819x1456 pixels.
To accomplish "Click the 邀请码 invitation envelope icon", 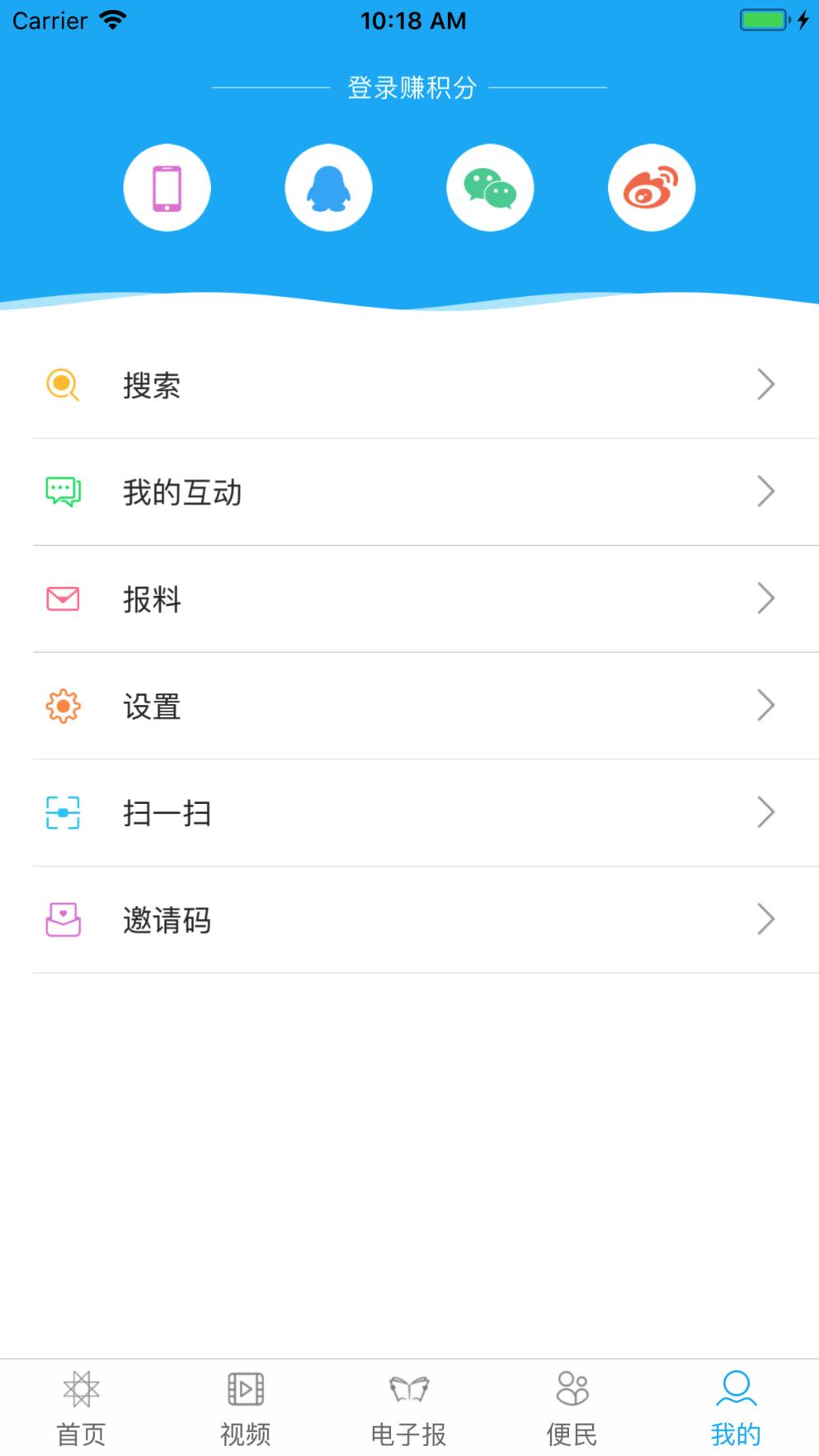I will pyautogui.click(x=62, y=920).
